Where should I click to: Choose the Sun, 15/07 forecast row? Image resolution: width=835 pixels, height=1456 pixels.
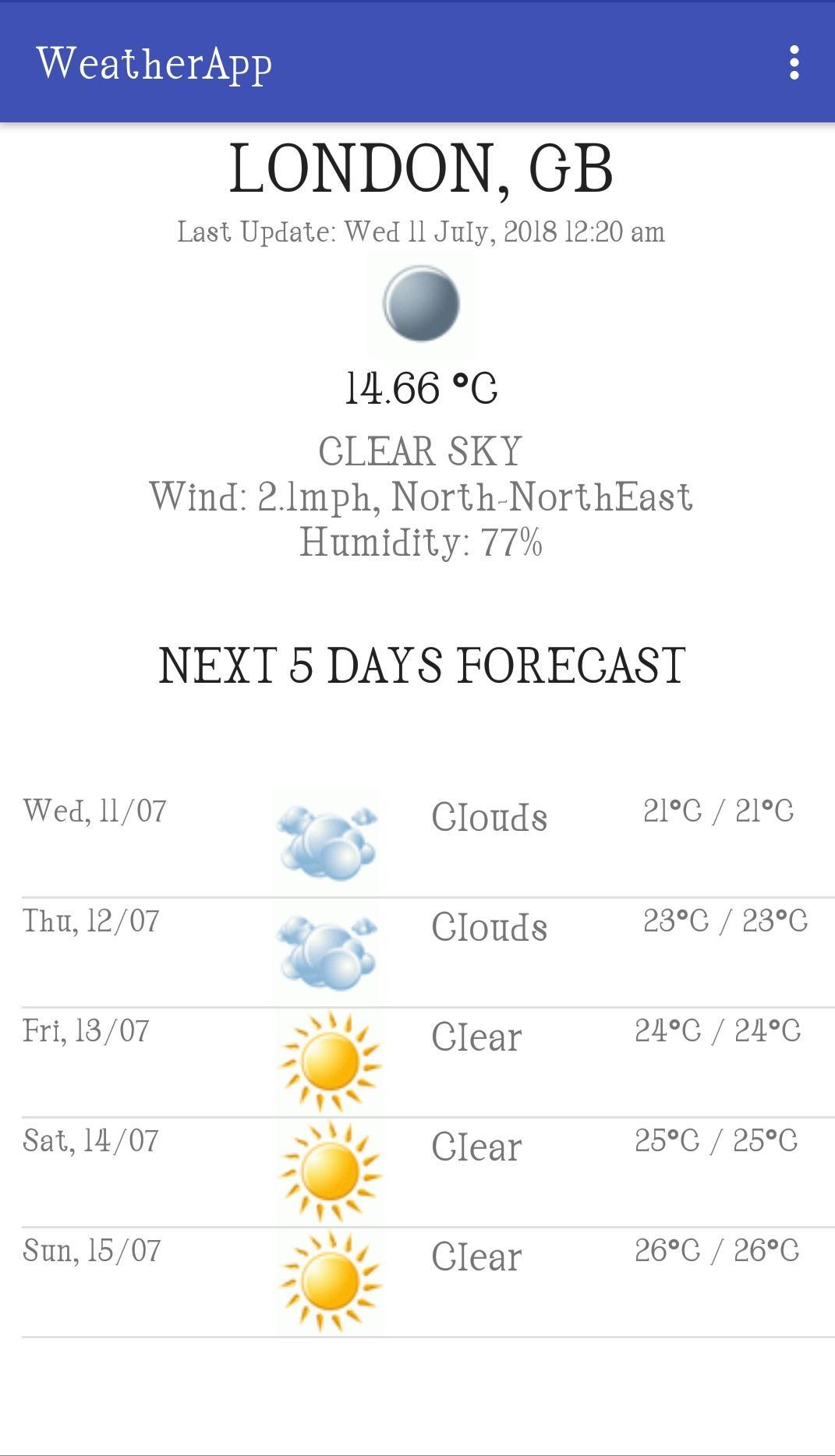click(x=417, y=1281)
